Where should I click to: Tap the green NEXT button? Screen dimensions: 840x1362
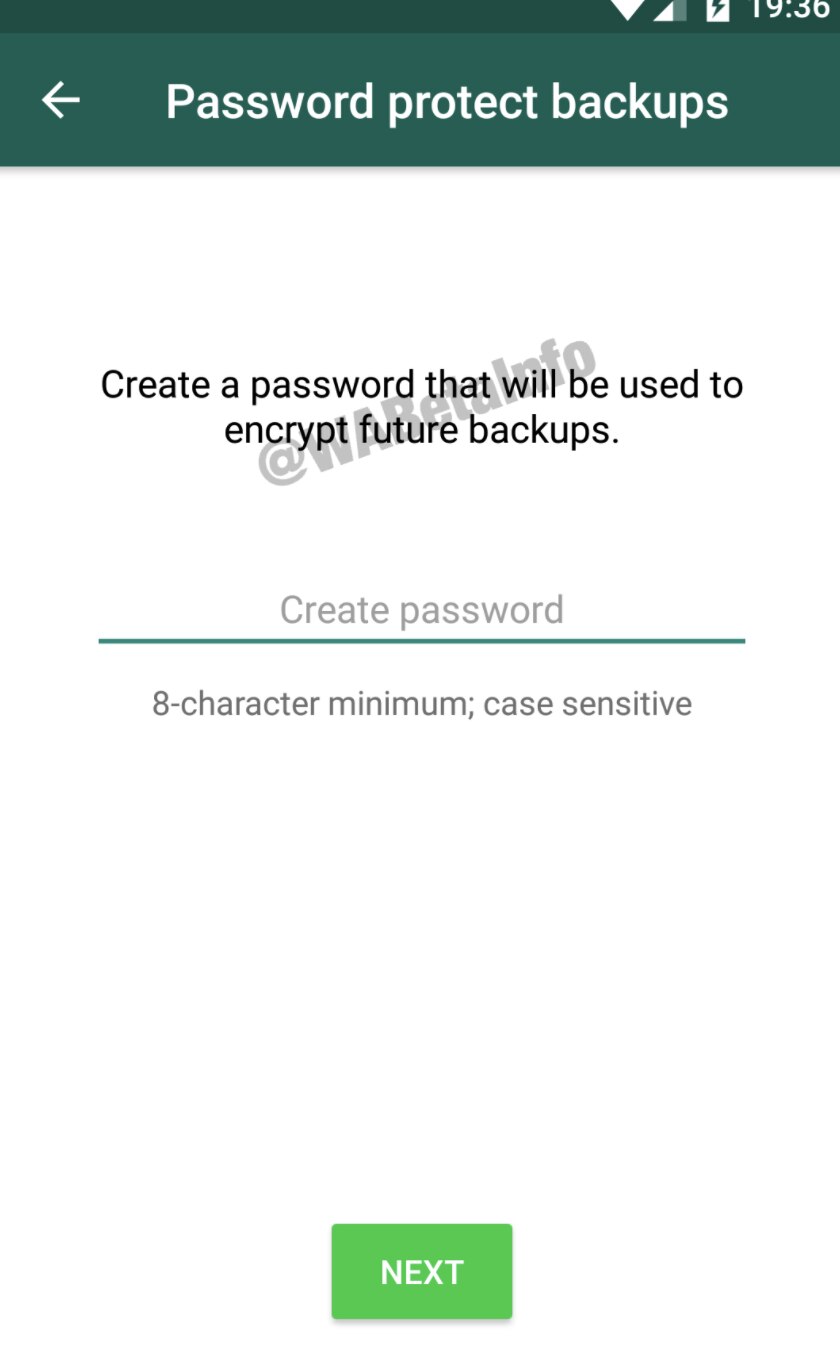pos(421,1271)
